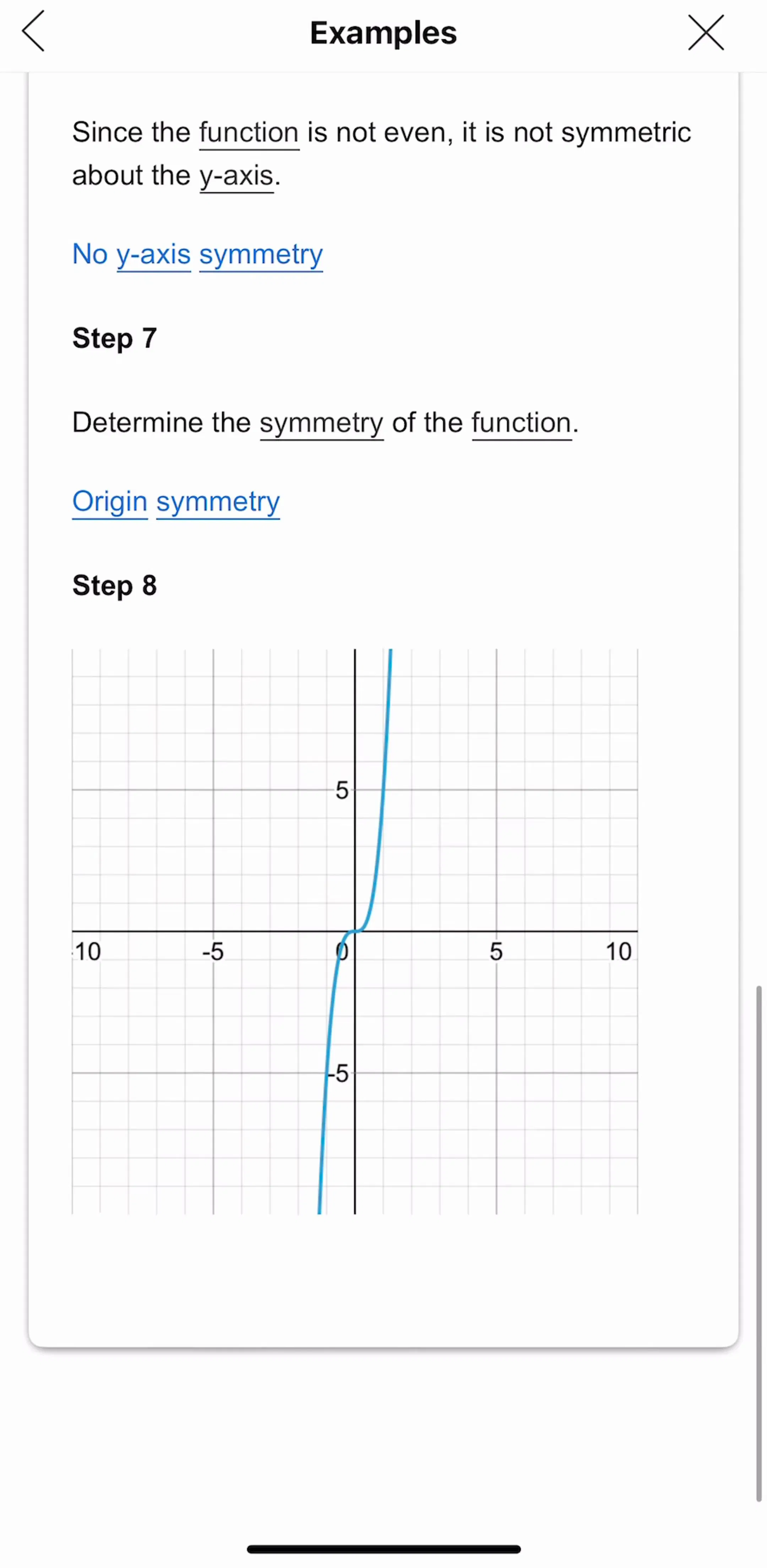This screenshot has width=767, height=1568.
Task: Tap the underlined 'symmetry' term in Step 7
Action: tap(321, 423)
